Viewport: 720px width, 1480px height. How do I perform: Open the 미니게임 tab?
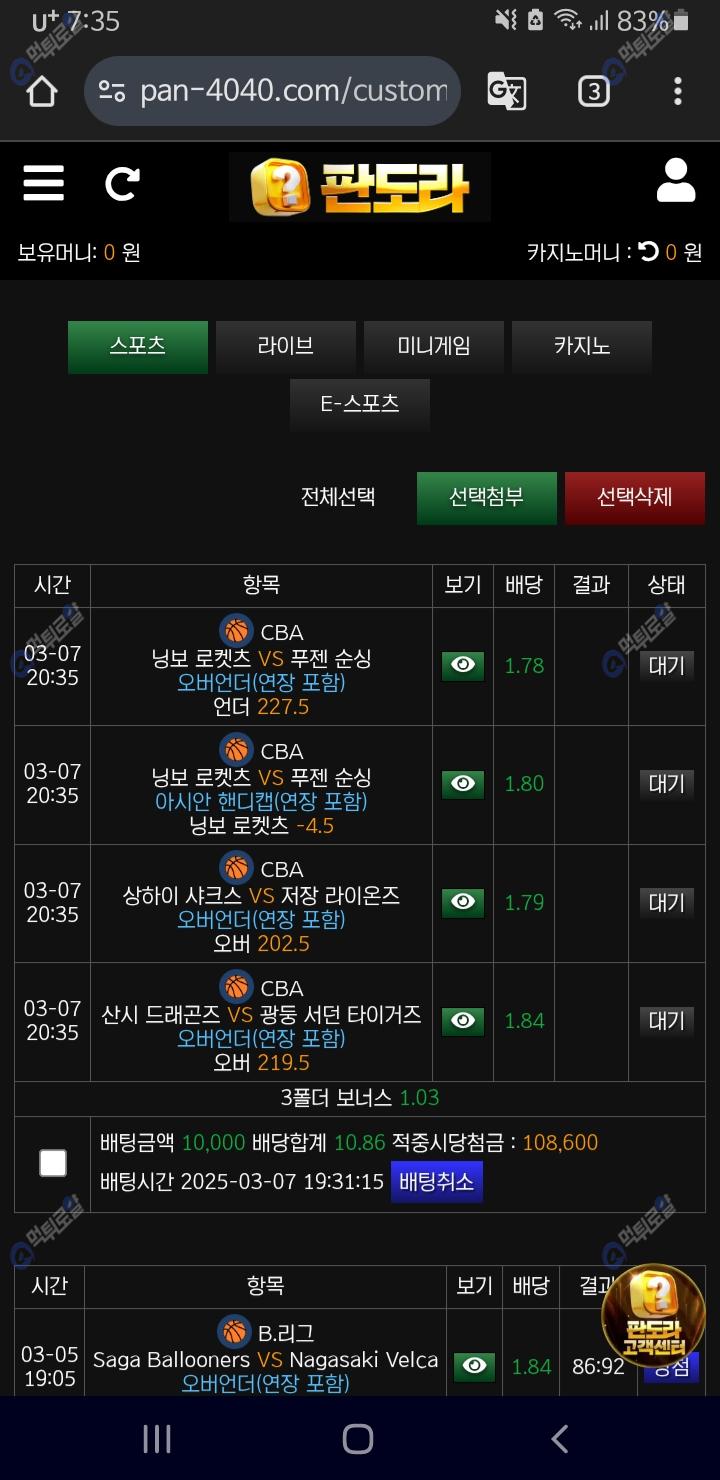(434, 347)
